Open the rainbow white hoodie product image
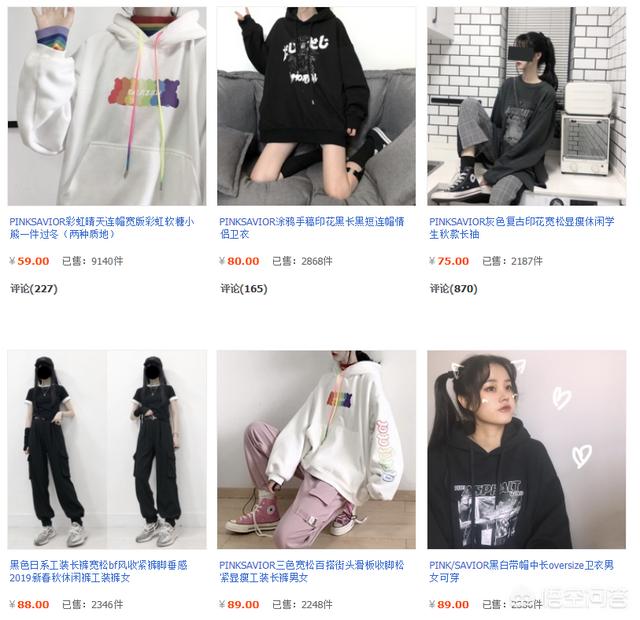This screenshot has width=640, height=620. (106, 107)
